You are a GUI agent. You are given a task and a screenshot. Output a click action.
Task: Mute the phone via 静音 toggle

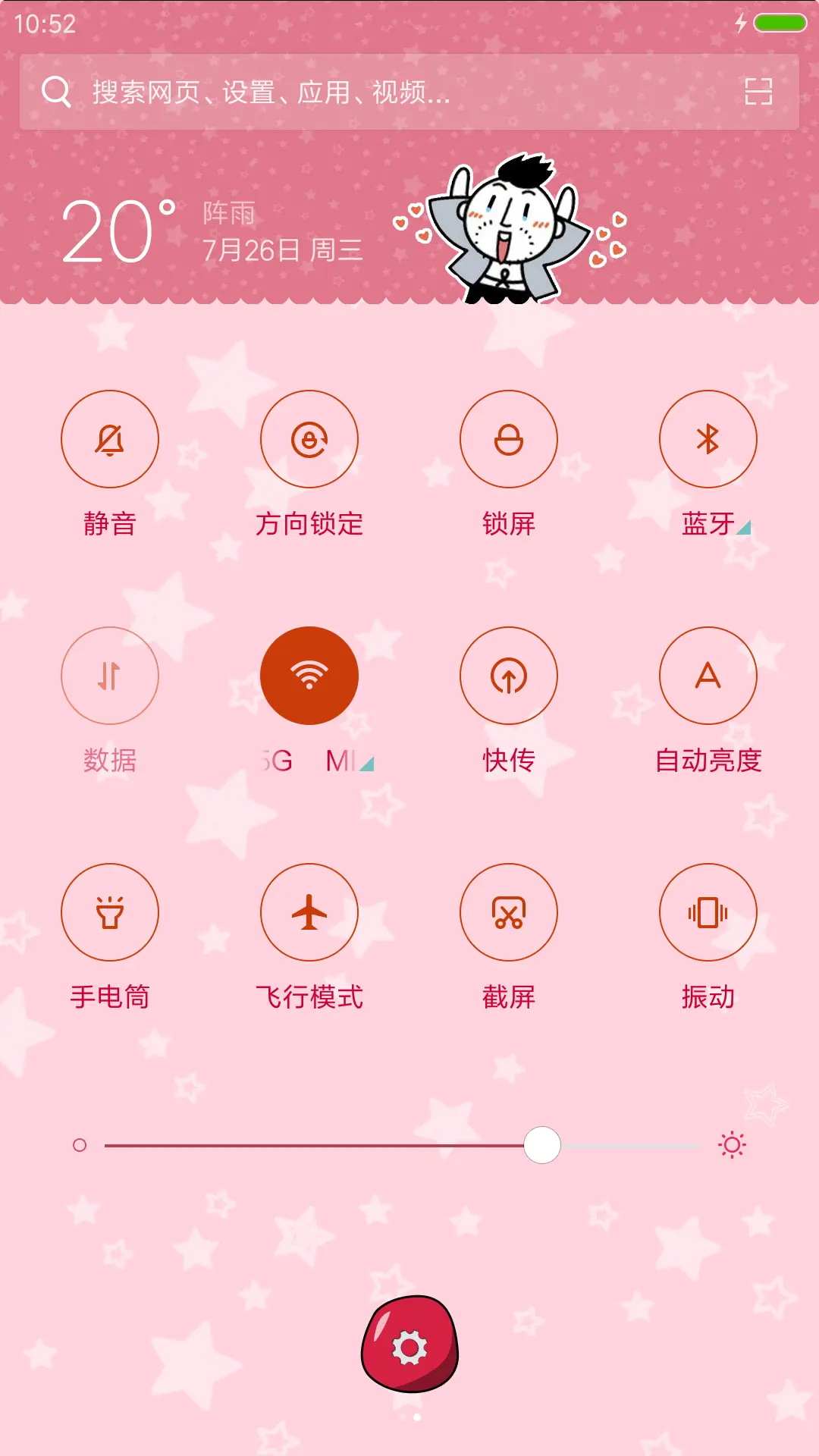point(109,438)
